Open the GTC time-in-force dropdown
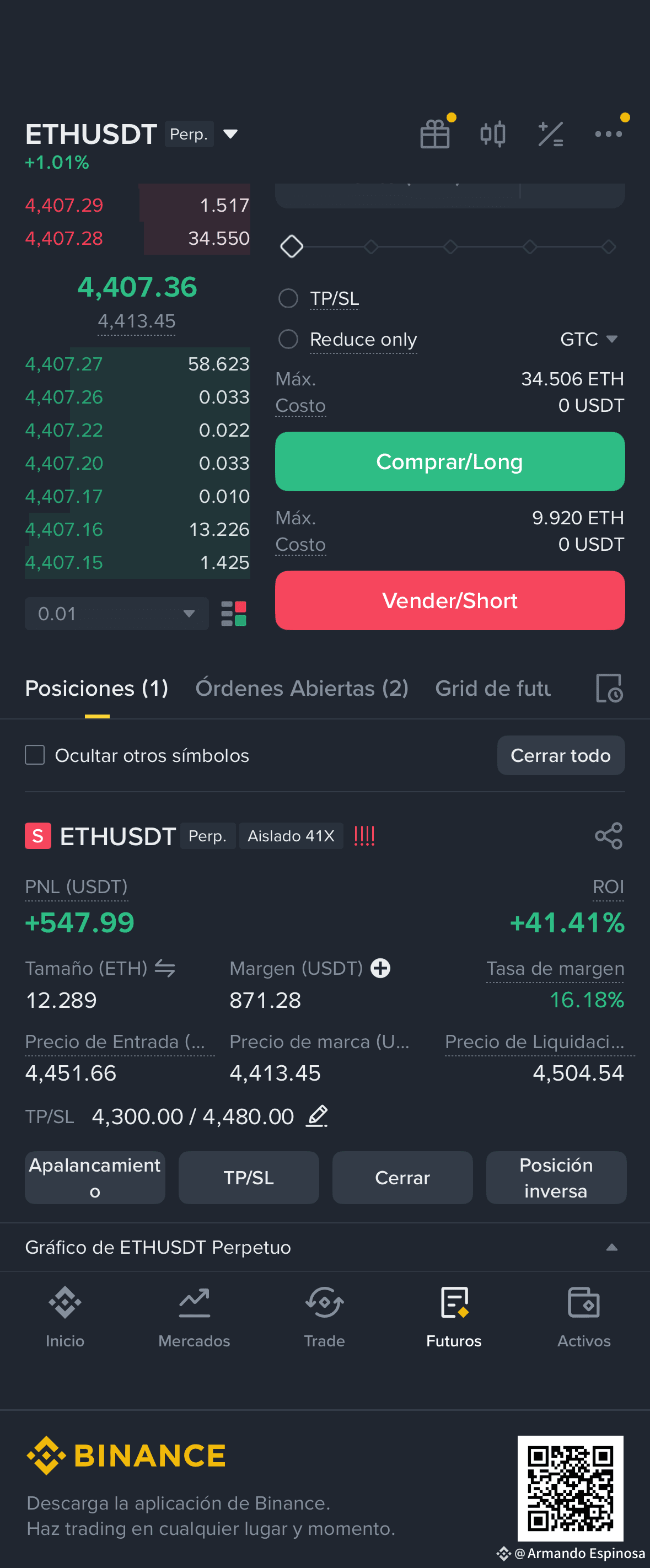650x1568 pixels. tap(589, 339)
